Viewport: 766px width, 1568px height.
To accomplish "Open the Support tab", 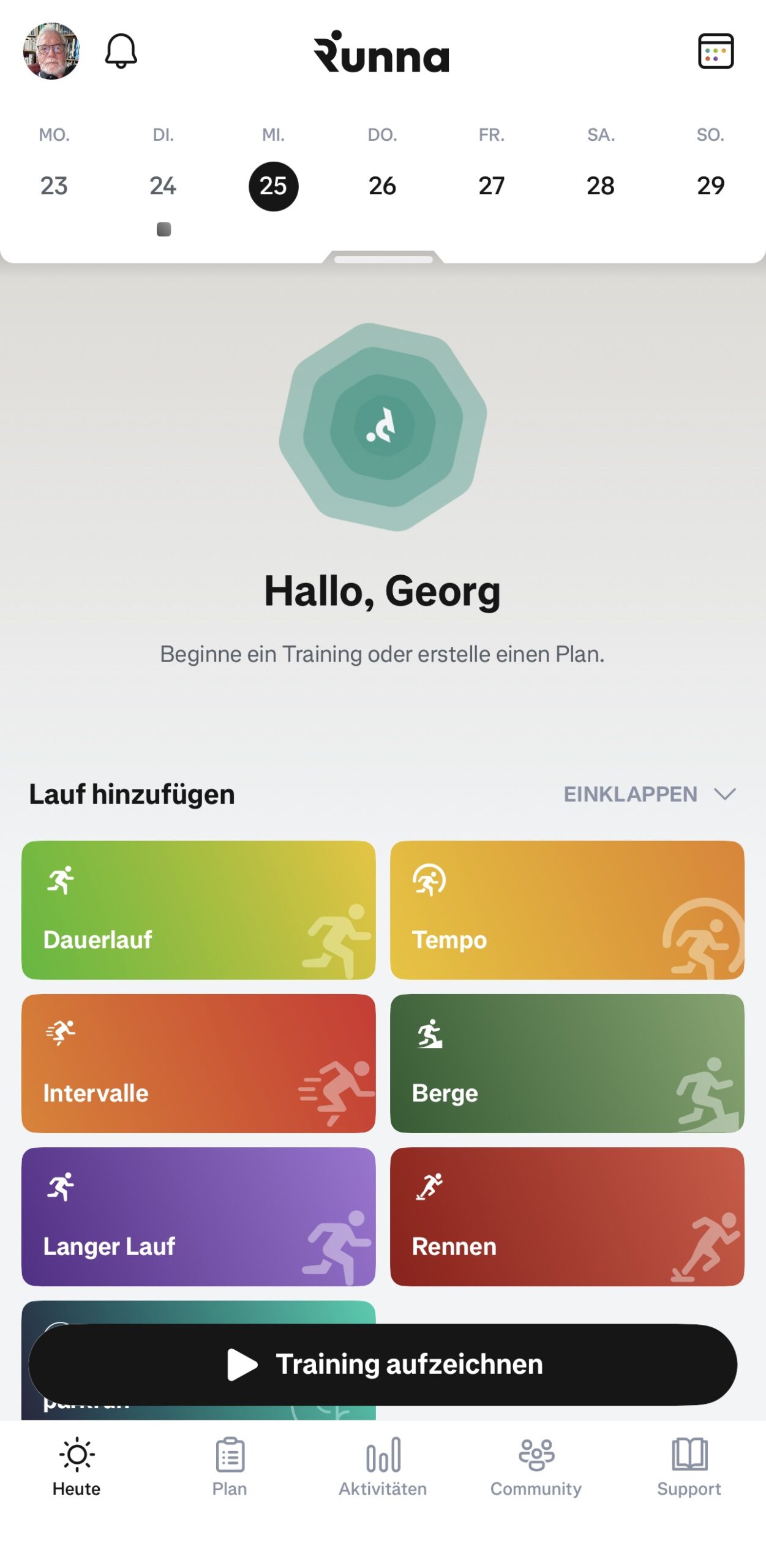I will click(689, 1467).
